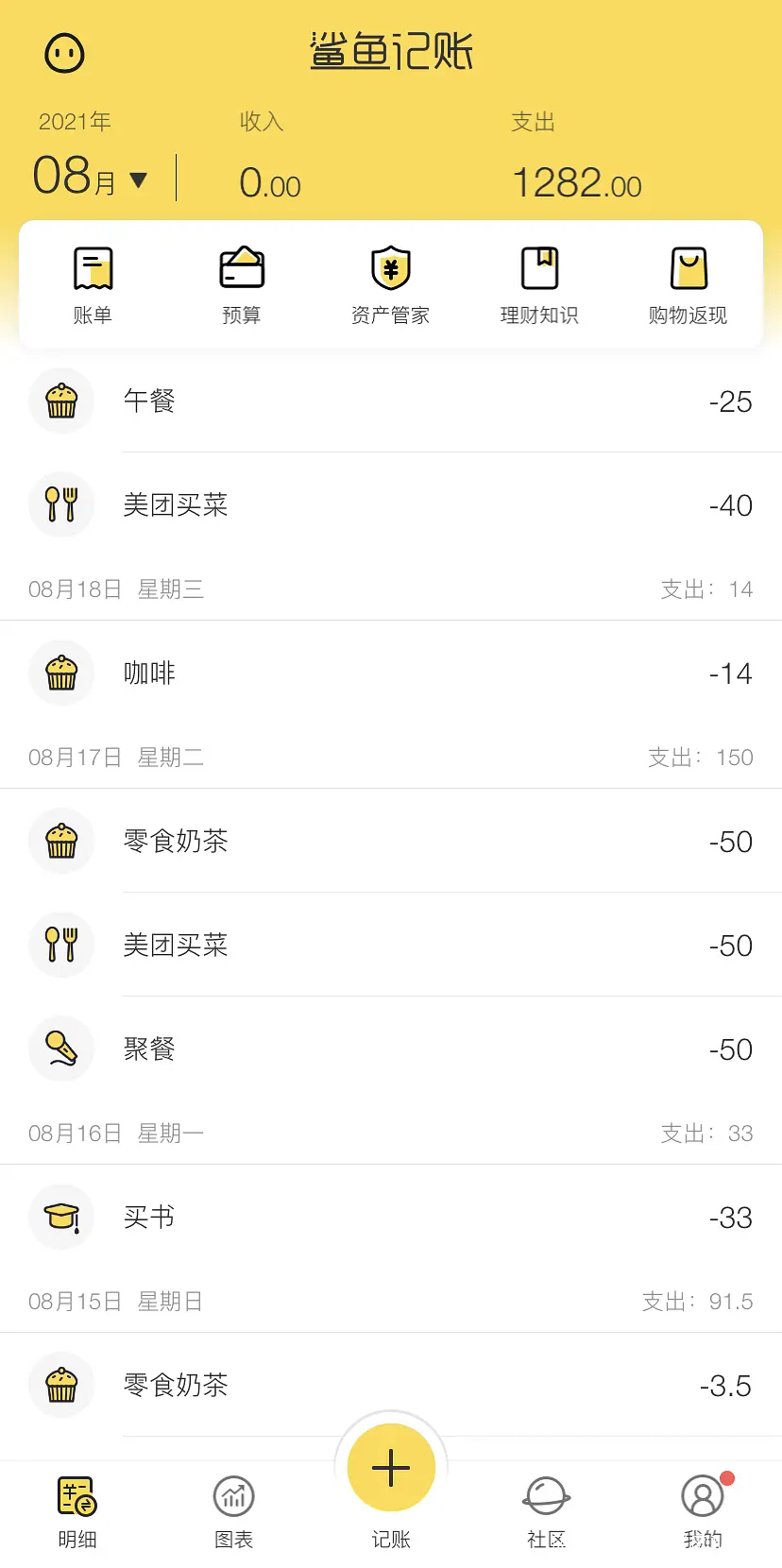Open the 买书 -33 entry
This screenshot has width=782, height=1568.
pyautogui.click(x=391, y=1217)
